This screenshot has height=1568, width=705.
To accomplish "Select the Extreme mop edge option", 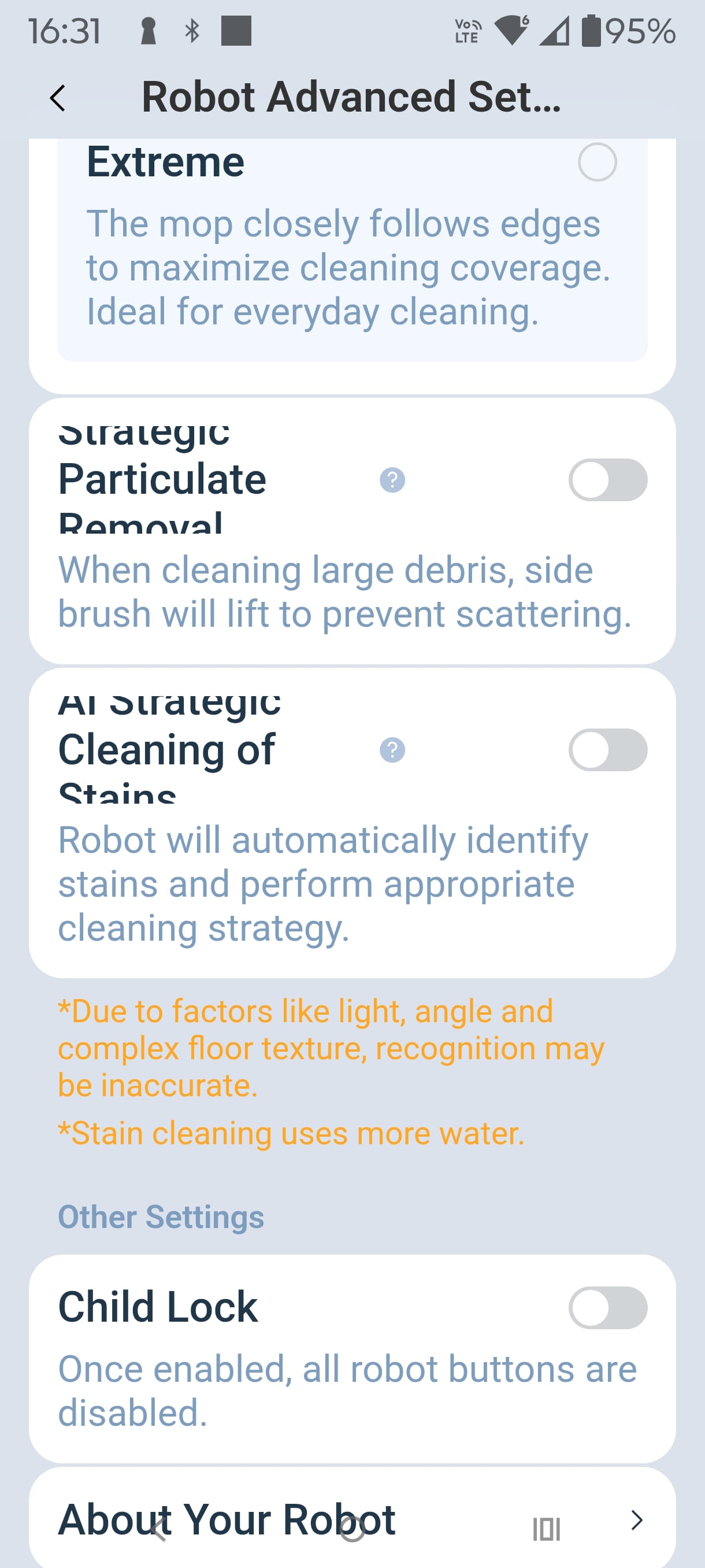I will [597, 162].
